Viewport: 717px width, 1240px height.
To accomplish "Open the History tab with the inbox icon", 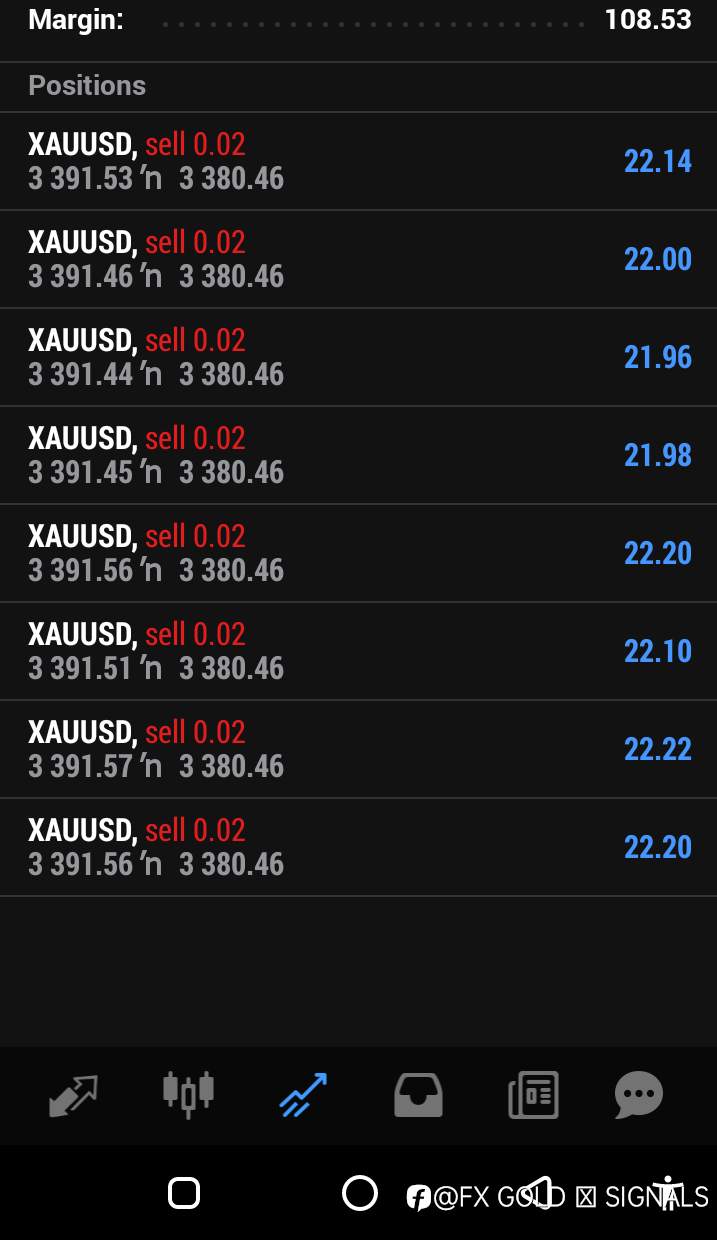I will [x=418, y=1095].
